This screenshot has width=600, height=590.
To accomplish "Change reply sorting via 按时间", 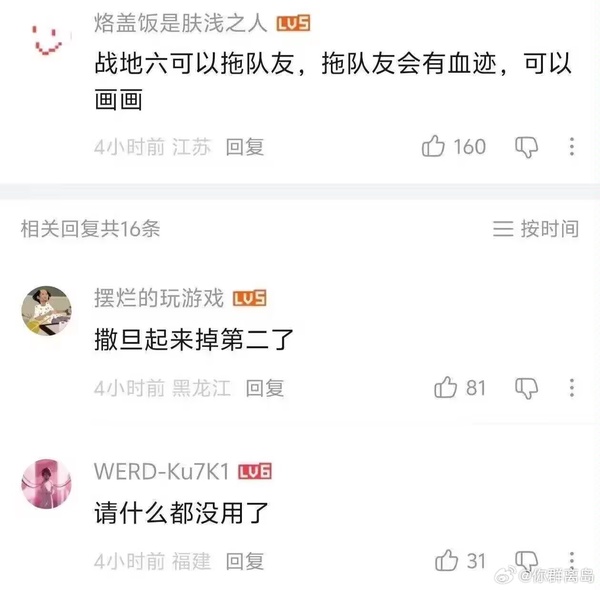I will (537, 229).
